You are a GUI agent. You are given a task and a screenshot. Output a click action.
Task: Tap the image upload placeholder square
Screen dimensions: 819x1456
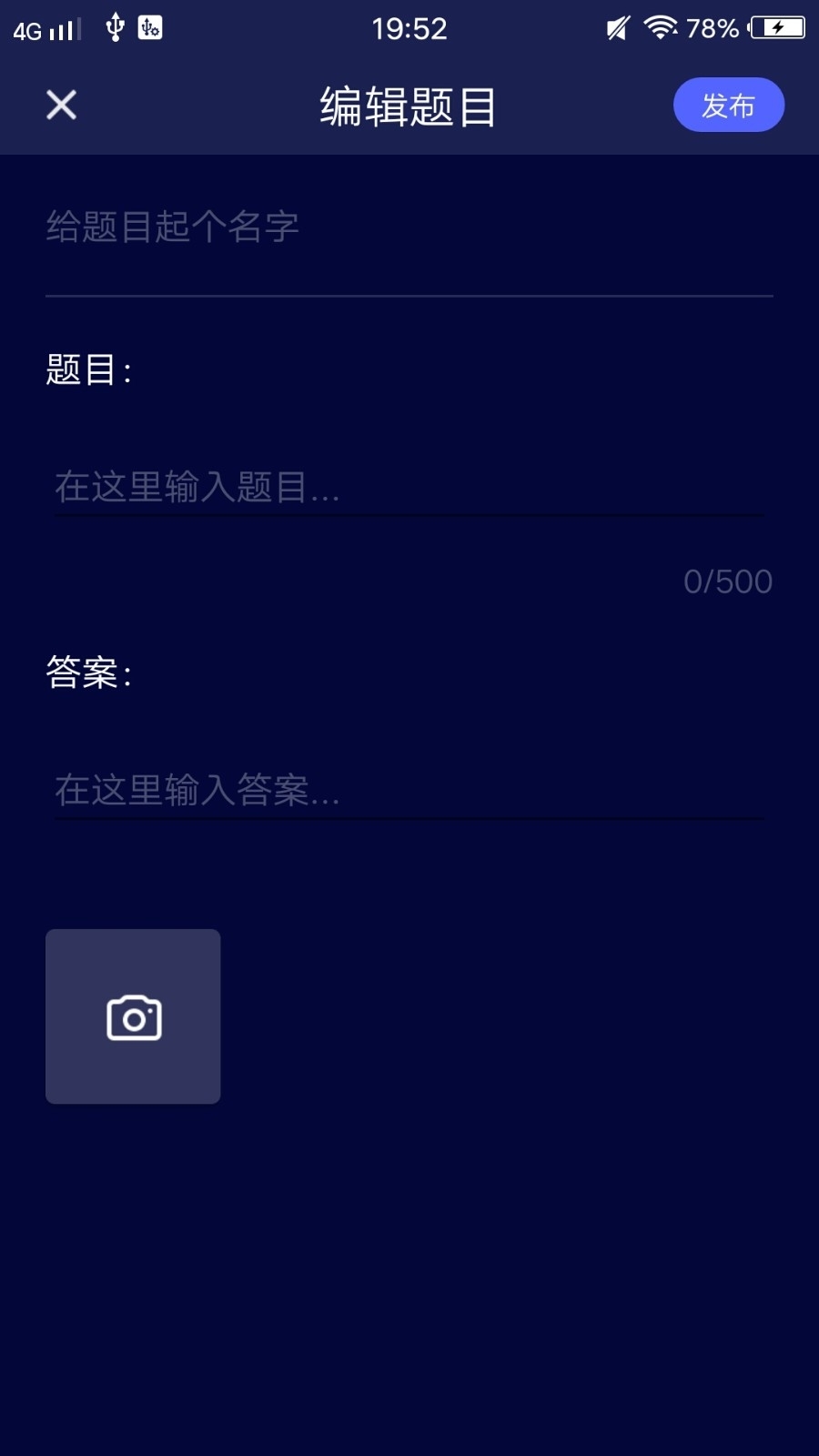coord(133,1016)
